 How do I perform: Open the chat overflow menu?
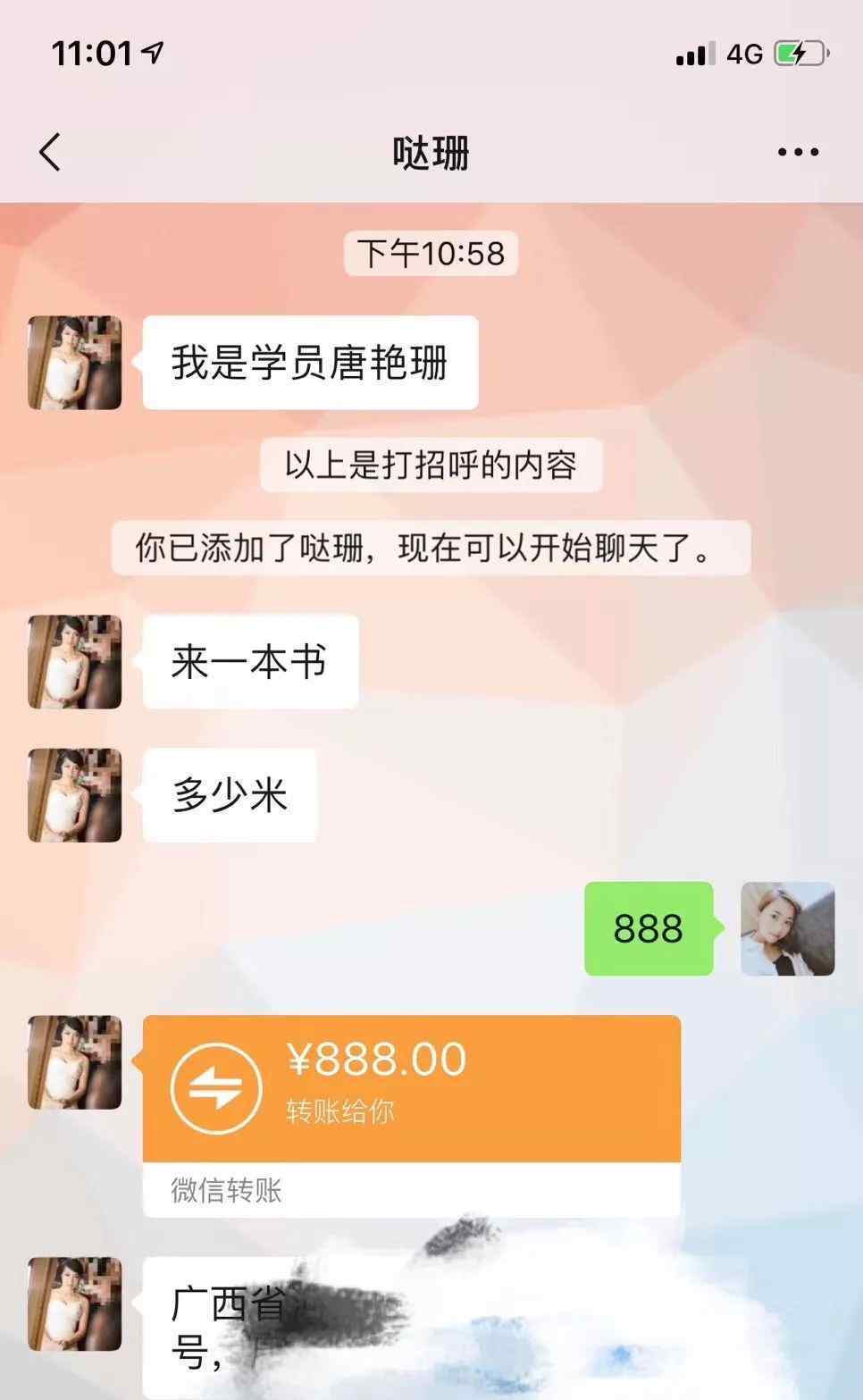[x=798, y=153]
